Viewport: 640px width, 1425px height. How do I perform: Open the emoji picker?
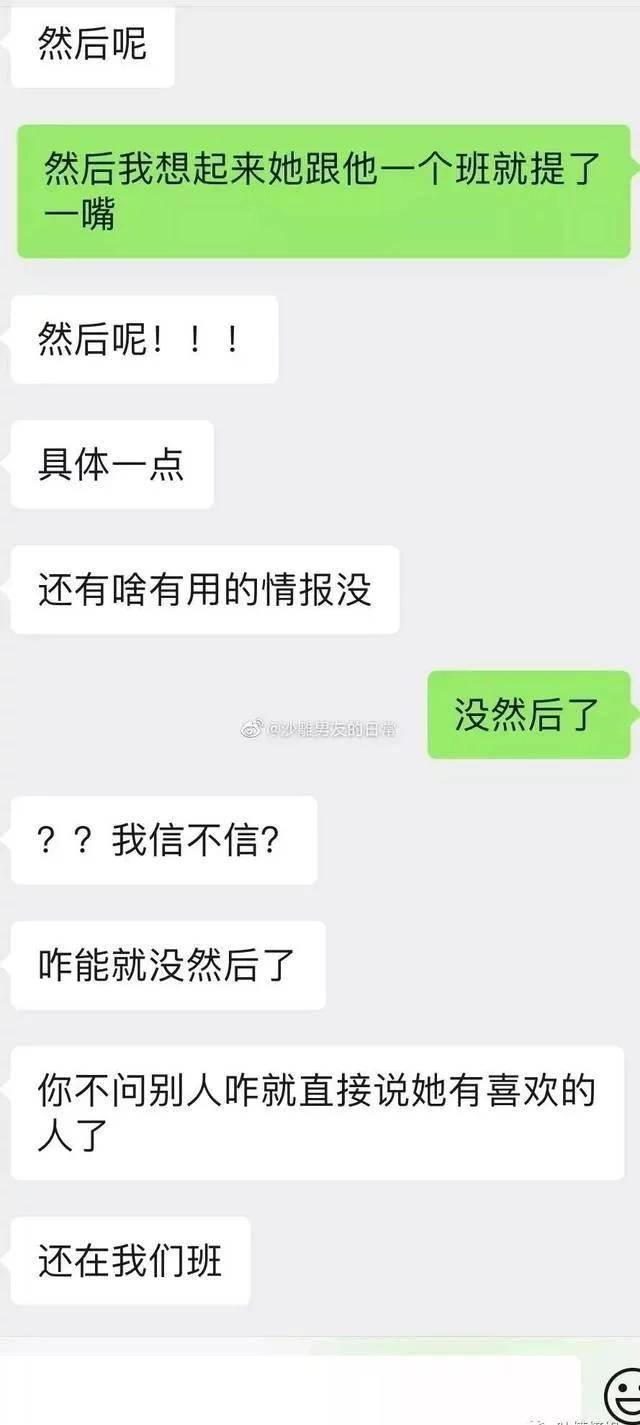[625, 1395]
